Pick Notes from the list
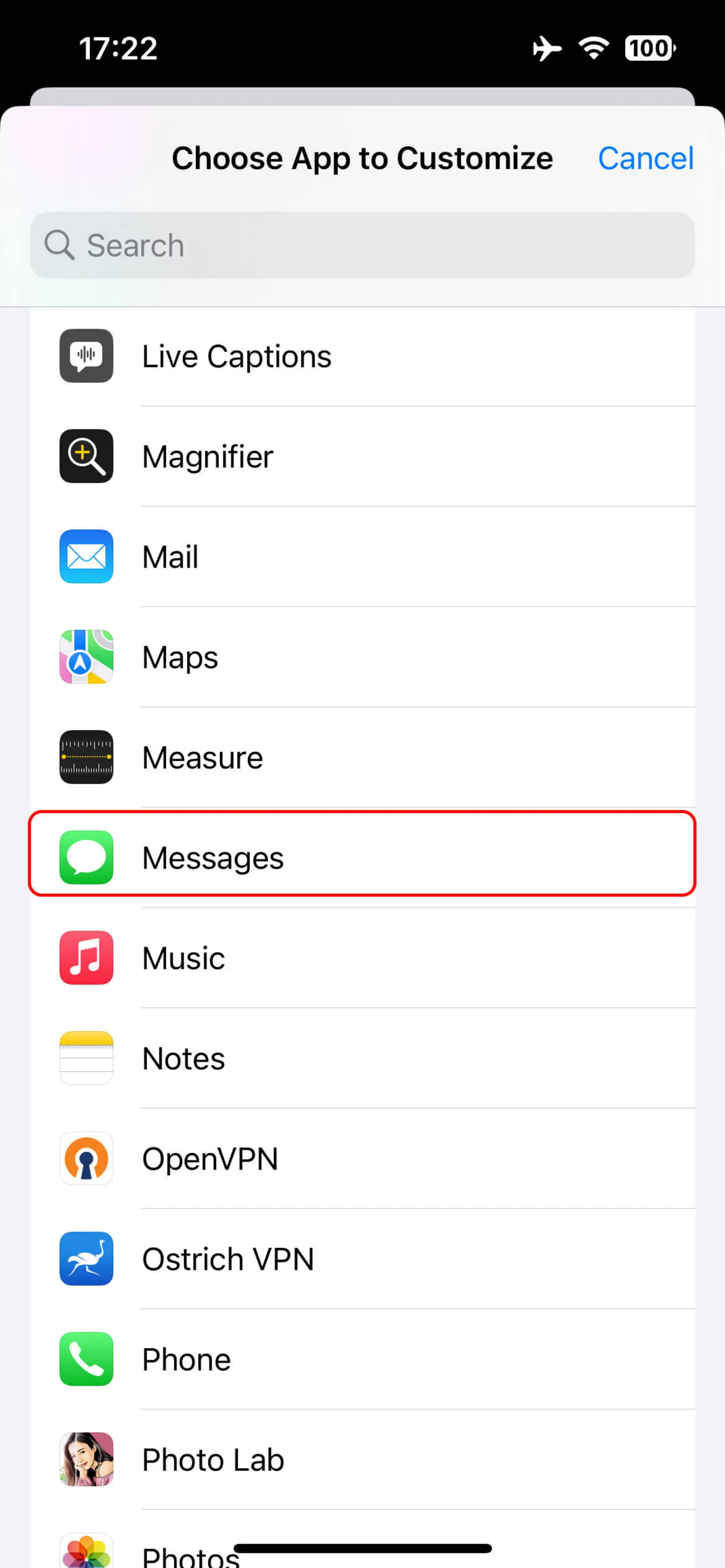The image size is (725, 1568). (x=362, y=1059)
